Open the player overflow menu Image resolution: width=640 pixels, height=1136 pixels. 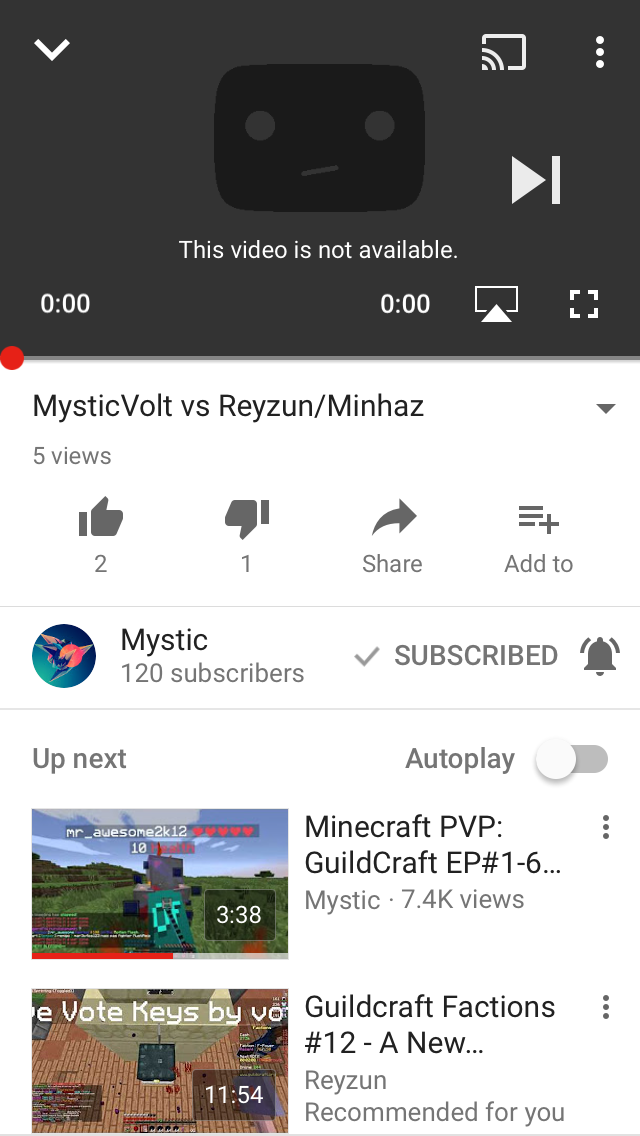coord(599,52)
